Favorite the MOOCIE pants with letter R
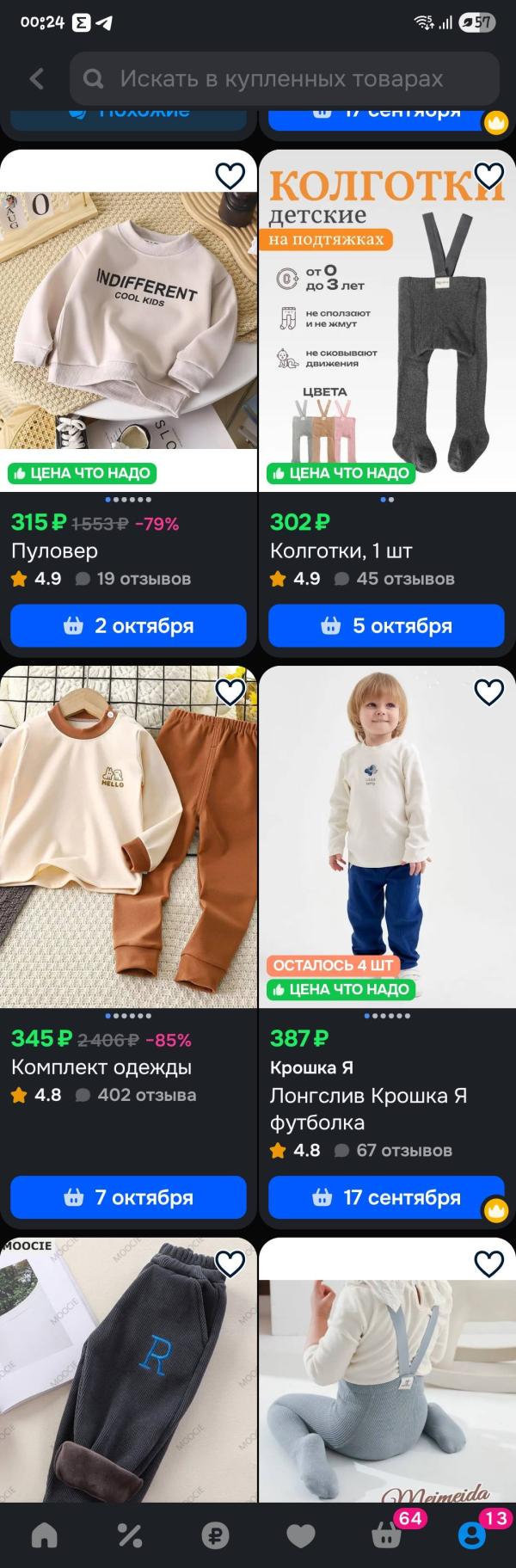The image size is (516, 1568). pos(230,1264)
